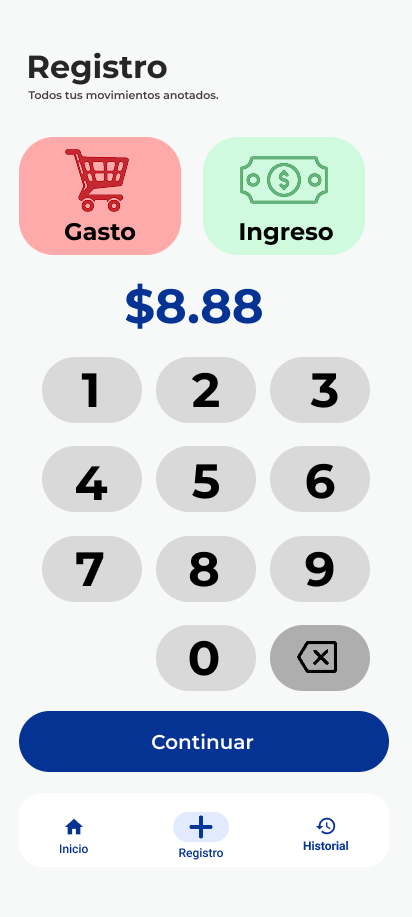Tap keypad number 9
The width and height of the screenshot is (412, 917).
tap(320, 569)
